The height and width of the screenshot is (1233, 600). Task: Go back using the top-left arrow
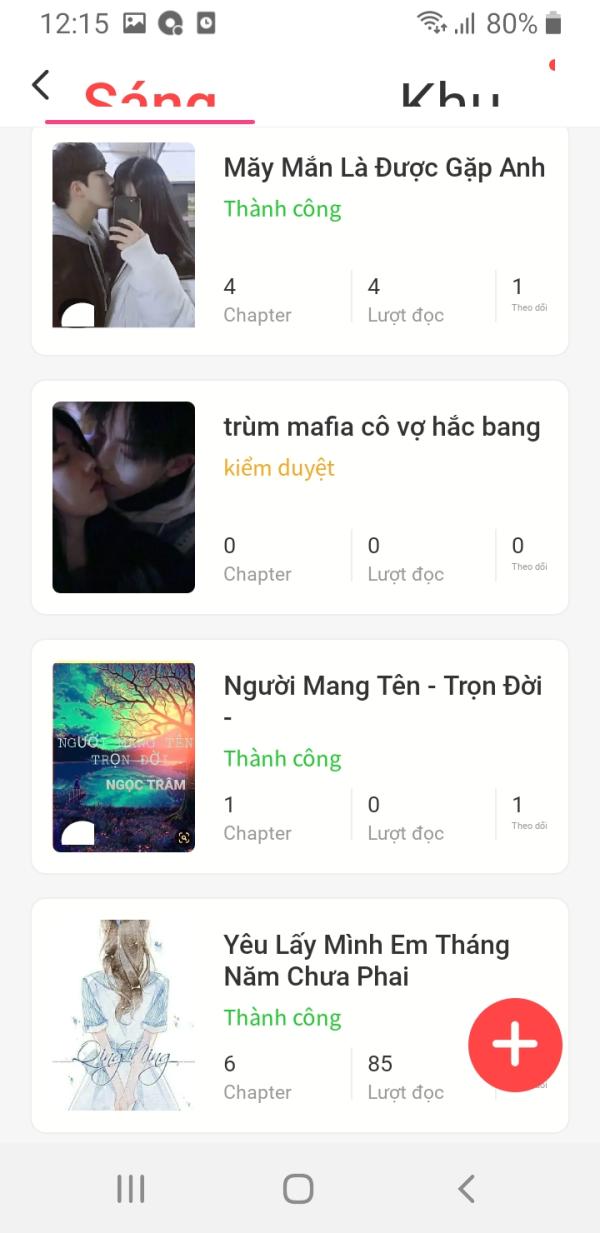(x=40, y=85)
